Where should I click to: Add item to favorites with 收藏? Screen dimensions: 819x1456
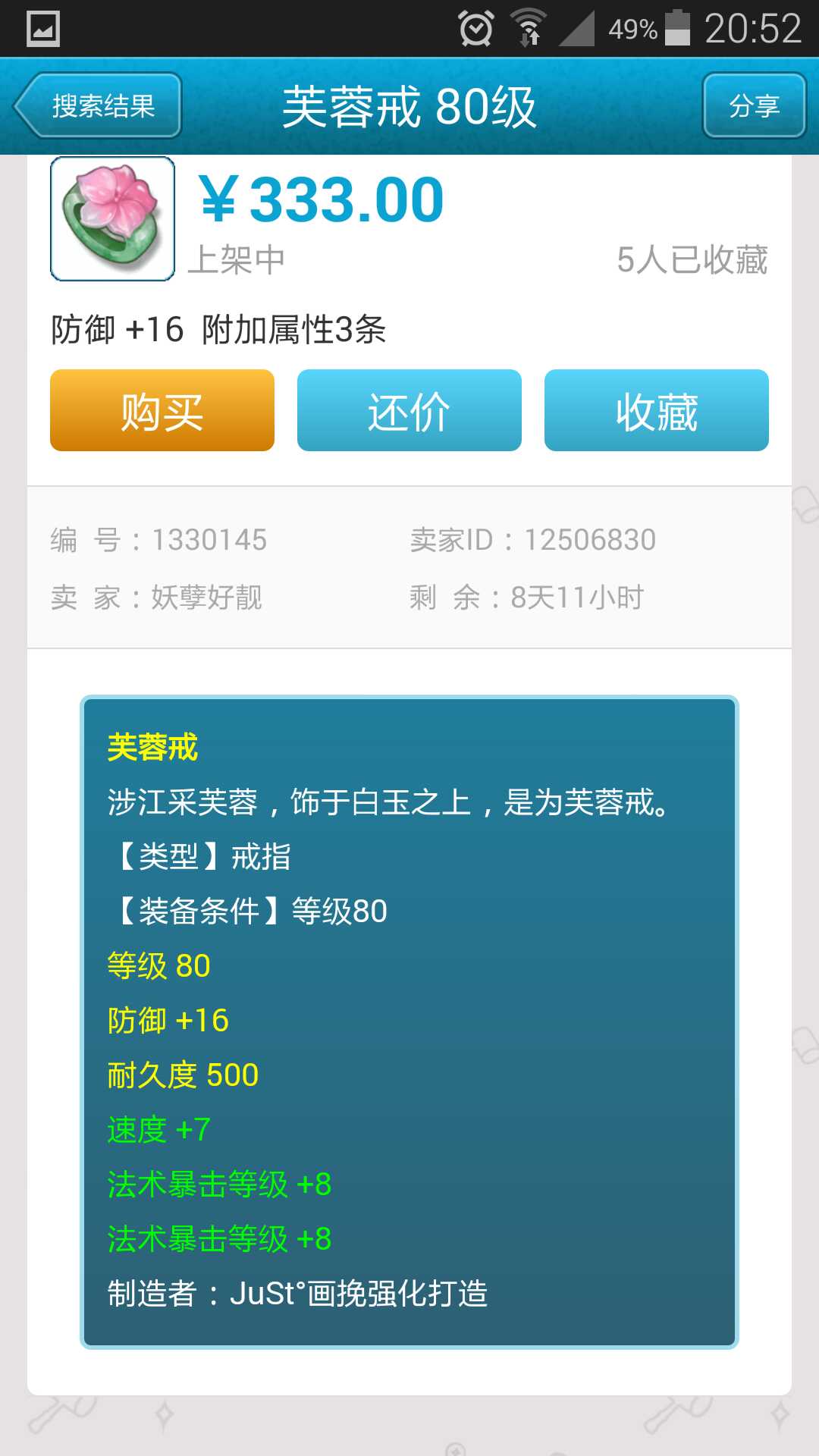[656, 411]
